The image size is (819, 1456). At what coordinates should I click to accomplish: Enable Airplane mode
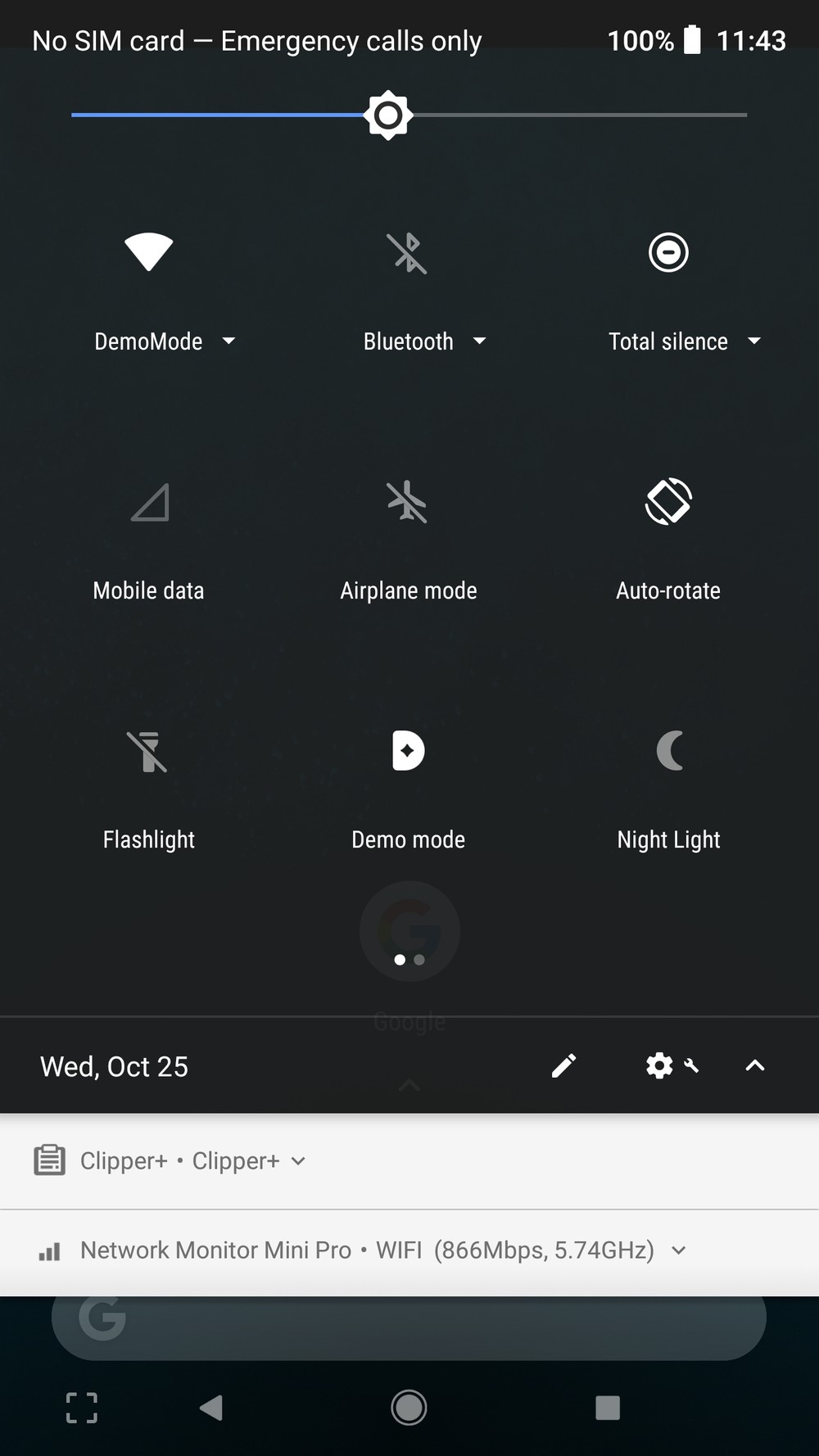[x=407, y=502]
